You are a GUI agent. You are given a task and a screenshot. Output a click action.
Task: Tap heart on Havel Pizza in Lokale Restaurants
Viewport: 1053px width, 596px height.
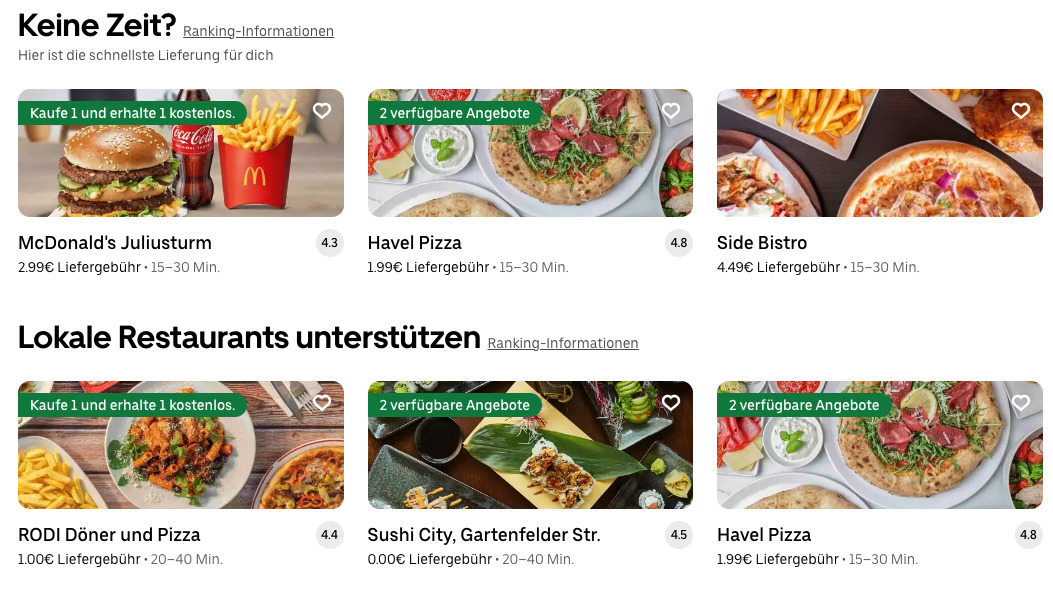tap(1020, 403)
